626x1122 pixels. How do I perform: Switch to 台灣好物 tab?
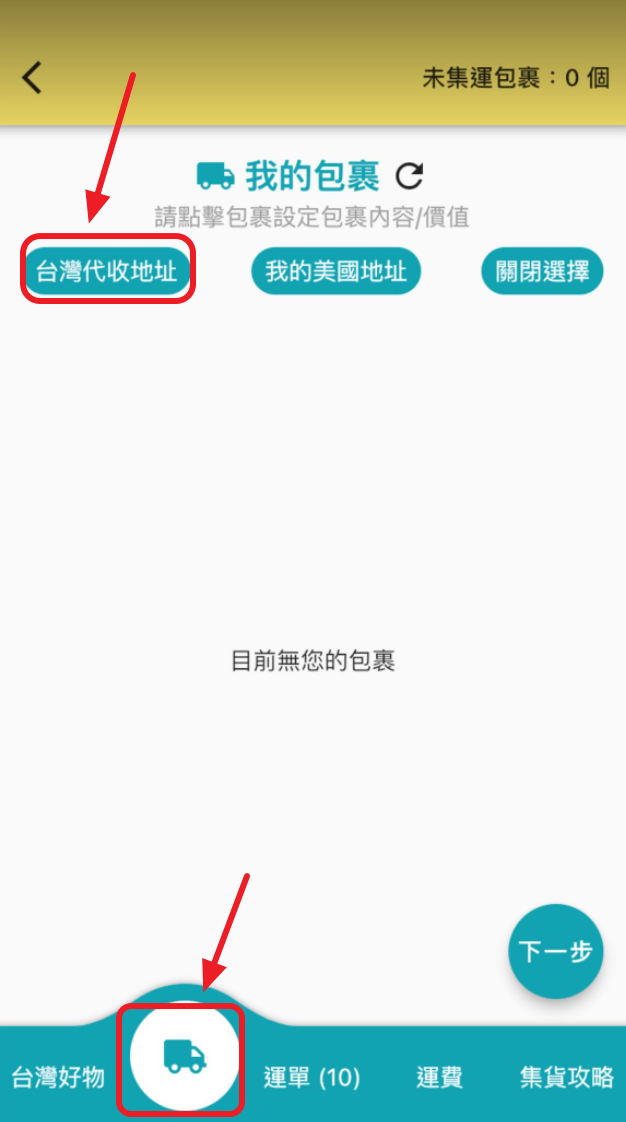click(58, 1077)
